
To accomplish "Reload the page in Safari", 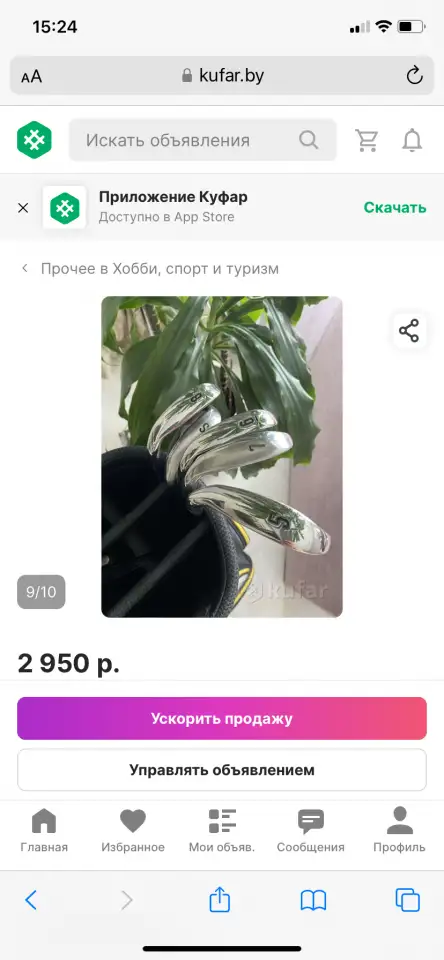I will [x=415, y=76].
